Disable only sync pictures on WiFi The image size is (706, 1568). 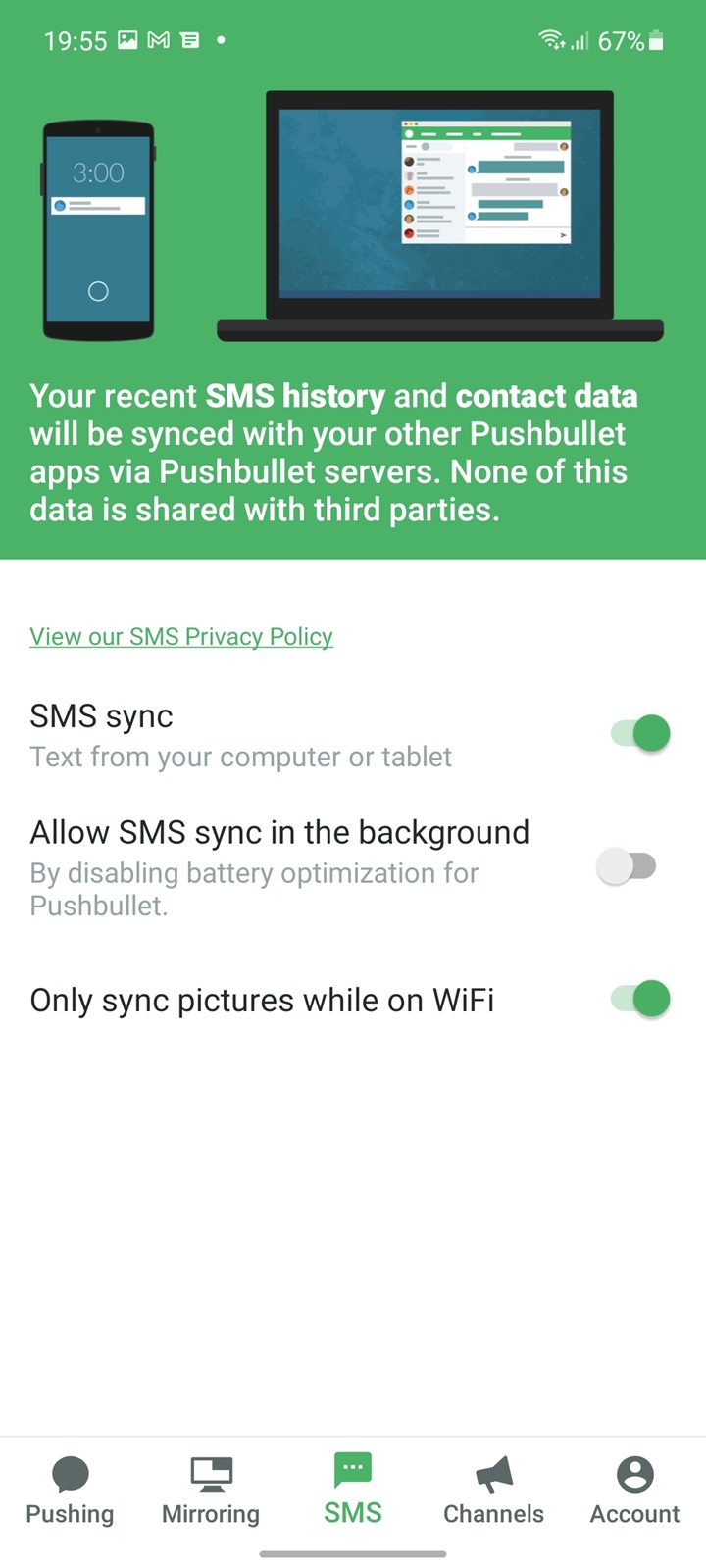(x=640, y=999)
